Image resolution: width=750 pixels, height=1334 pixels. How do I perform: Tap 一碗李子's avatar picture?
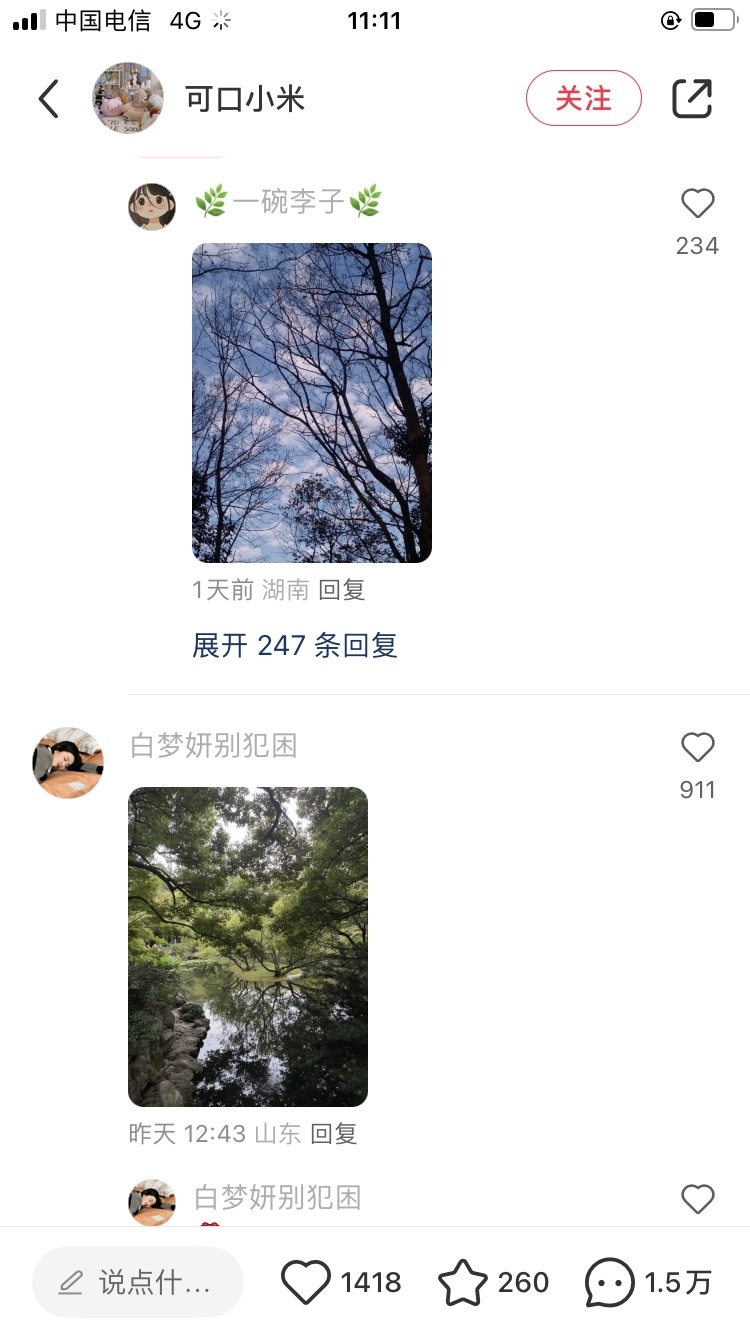point(152,204)
